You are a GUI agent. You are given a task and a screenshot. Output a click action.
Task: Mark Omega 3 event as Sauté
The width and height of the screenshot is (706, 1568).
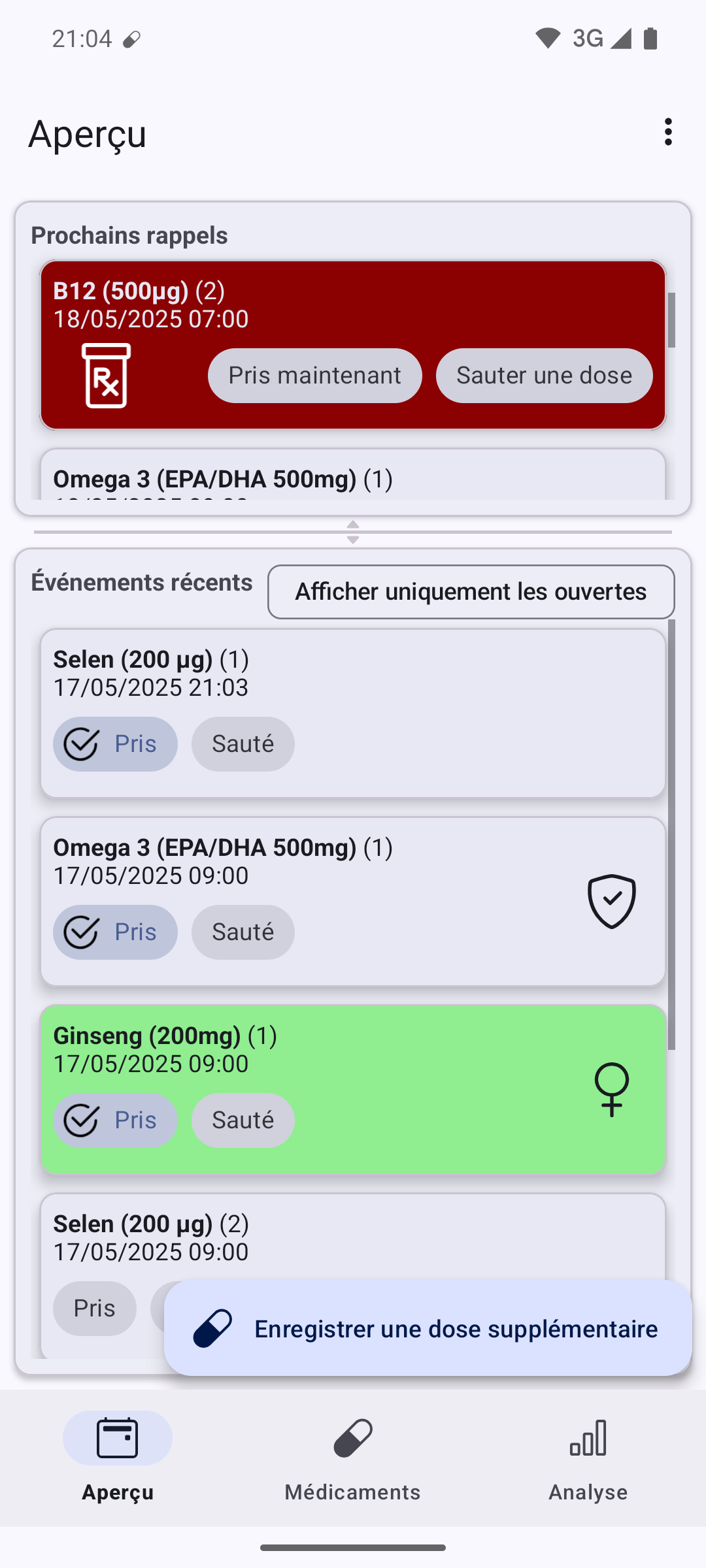coord(243,932)
